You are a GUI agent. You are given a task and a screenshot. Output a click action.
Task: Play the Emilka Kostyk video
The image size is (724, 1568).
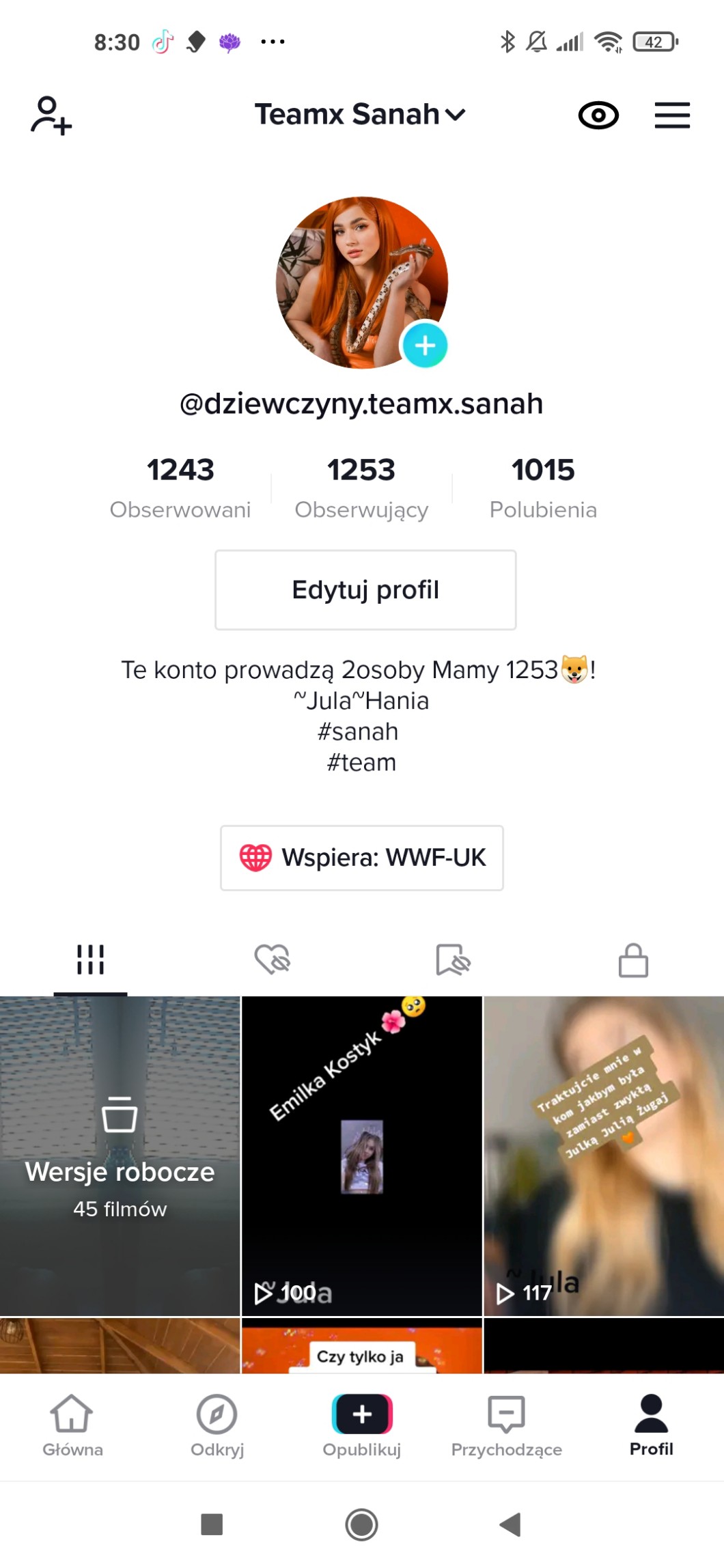tap(362, 1156)
